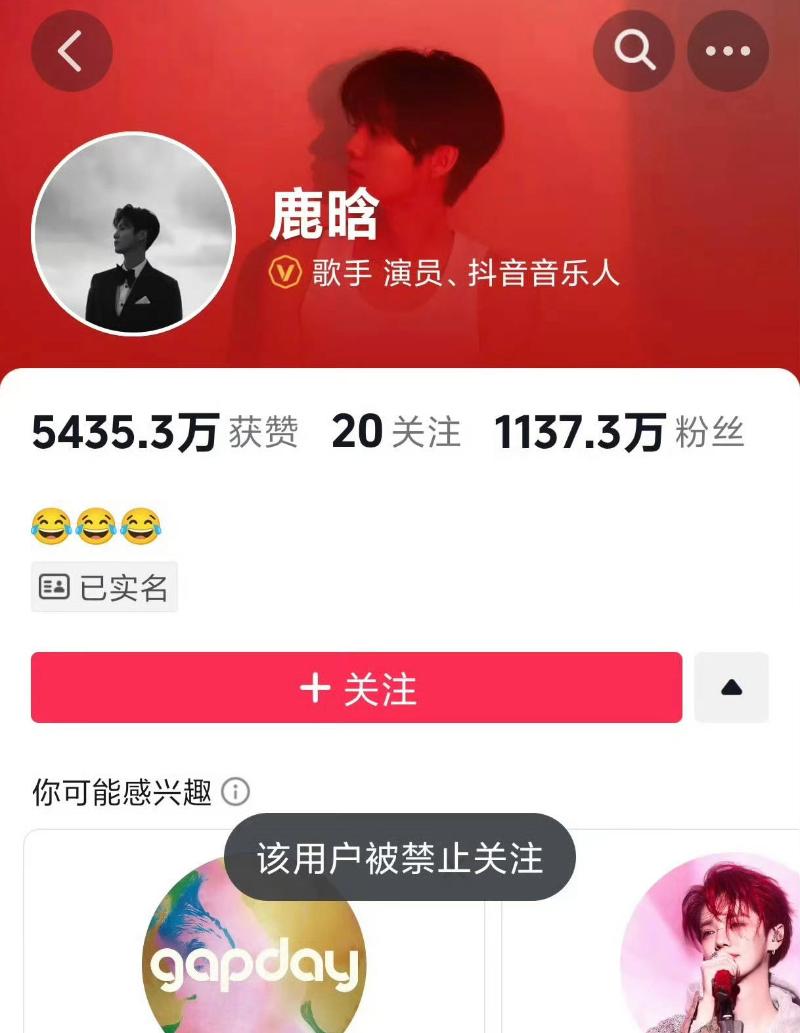Tap the red 关注 follow button
The image size is (800, 1033).
(x=356, y=688)
